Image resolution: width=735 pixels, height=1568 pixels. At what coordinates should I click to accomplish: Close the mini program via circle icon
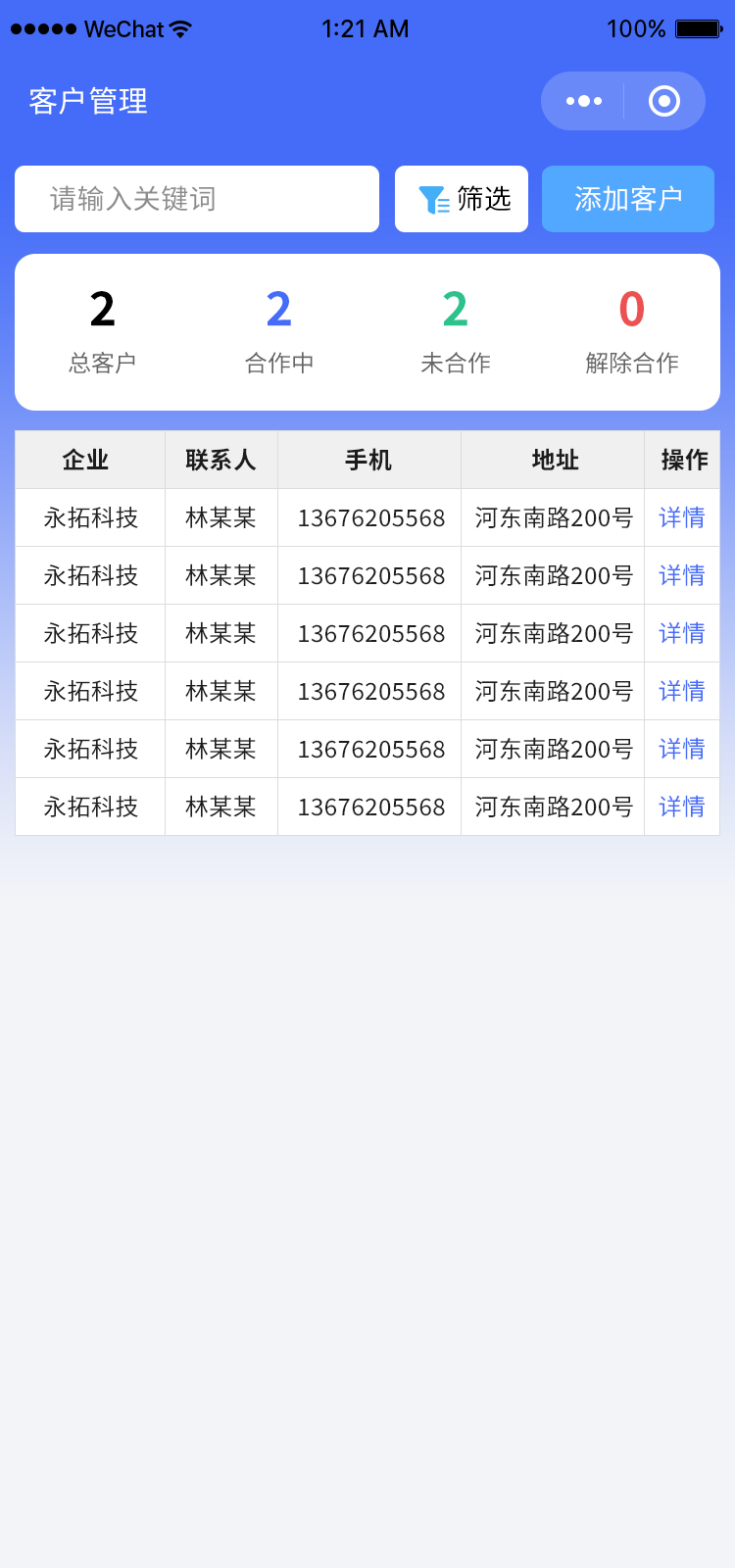click(x=664, y=101)
